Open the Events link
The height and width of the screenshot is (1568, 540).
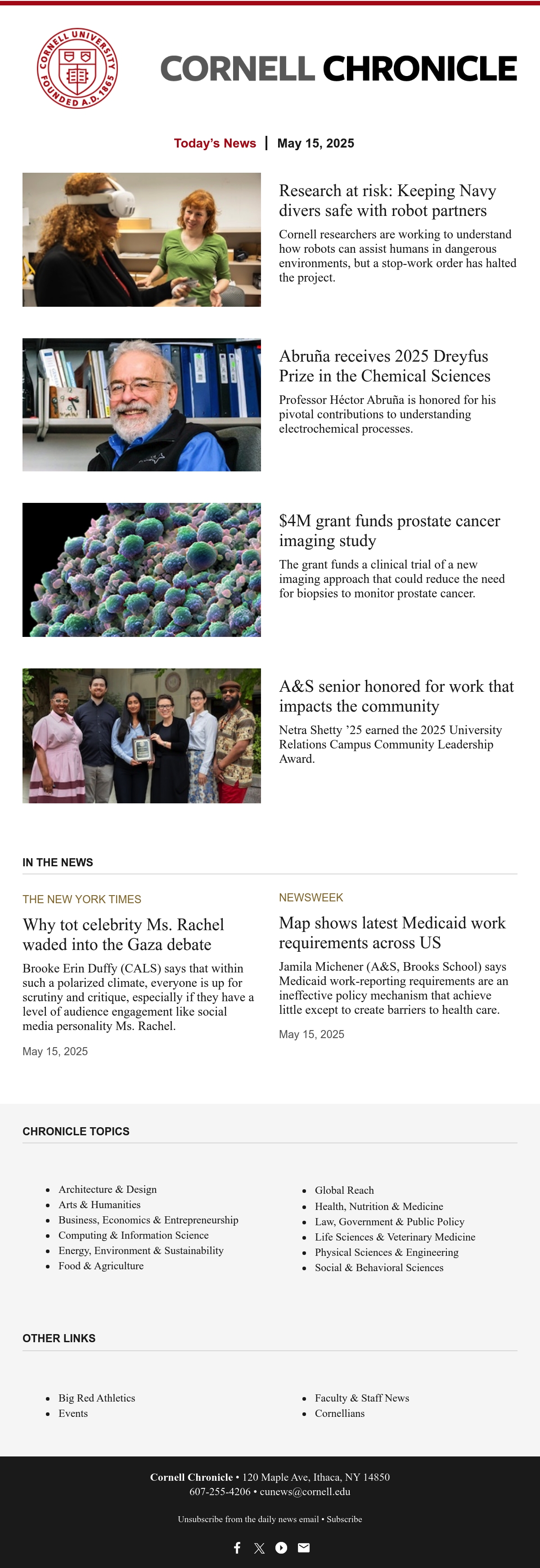tap(73, 1413)
